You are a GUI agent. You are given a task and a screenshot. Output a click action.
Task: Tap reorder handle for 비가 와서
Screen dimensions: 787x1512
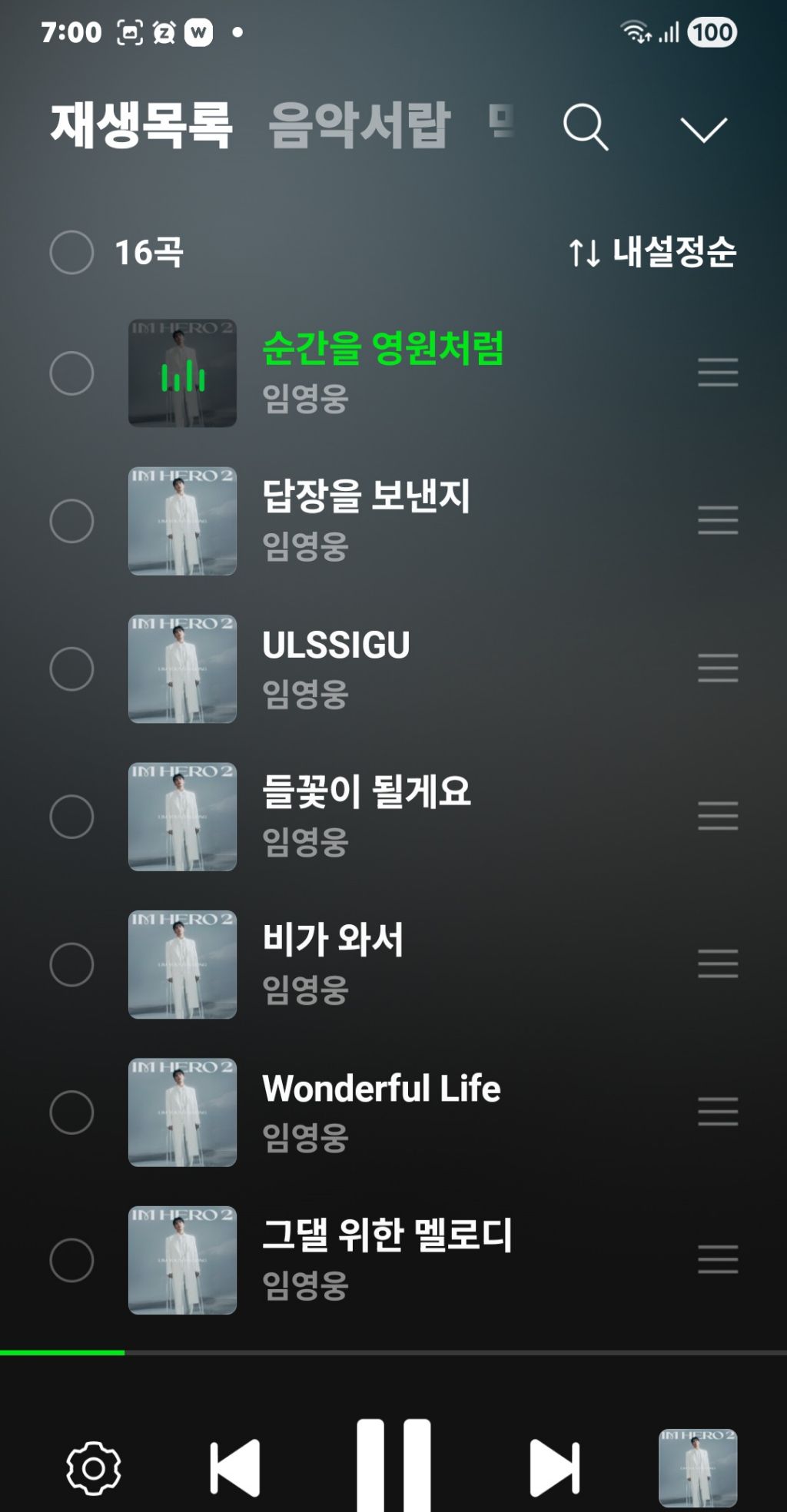point(718,963)
